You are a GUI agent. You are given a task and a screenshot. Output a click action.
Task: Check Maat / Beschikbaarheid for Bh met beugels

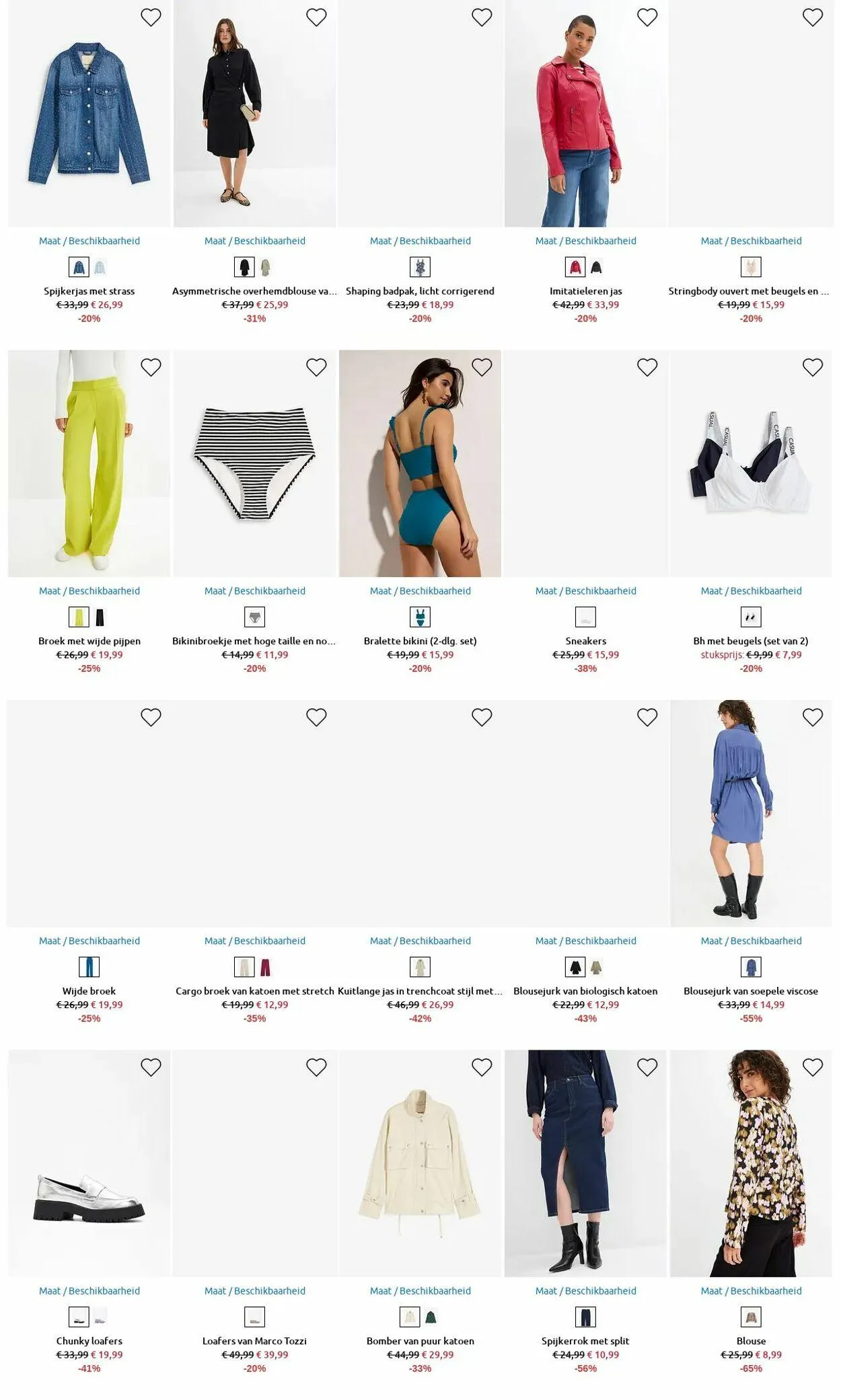tap(751, 591)
